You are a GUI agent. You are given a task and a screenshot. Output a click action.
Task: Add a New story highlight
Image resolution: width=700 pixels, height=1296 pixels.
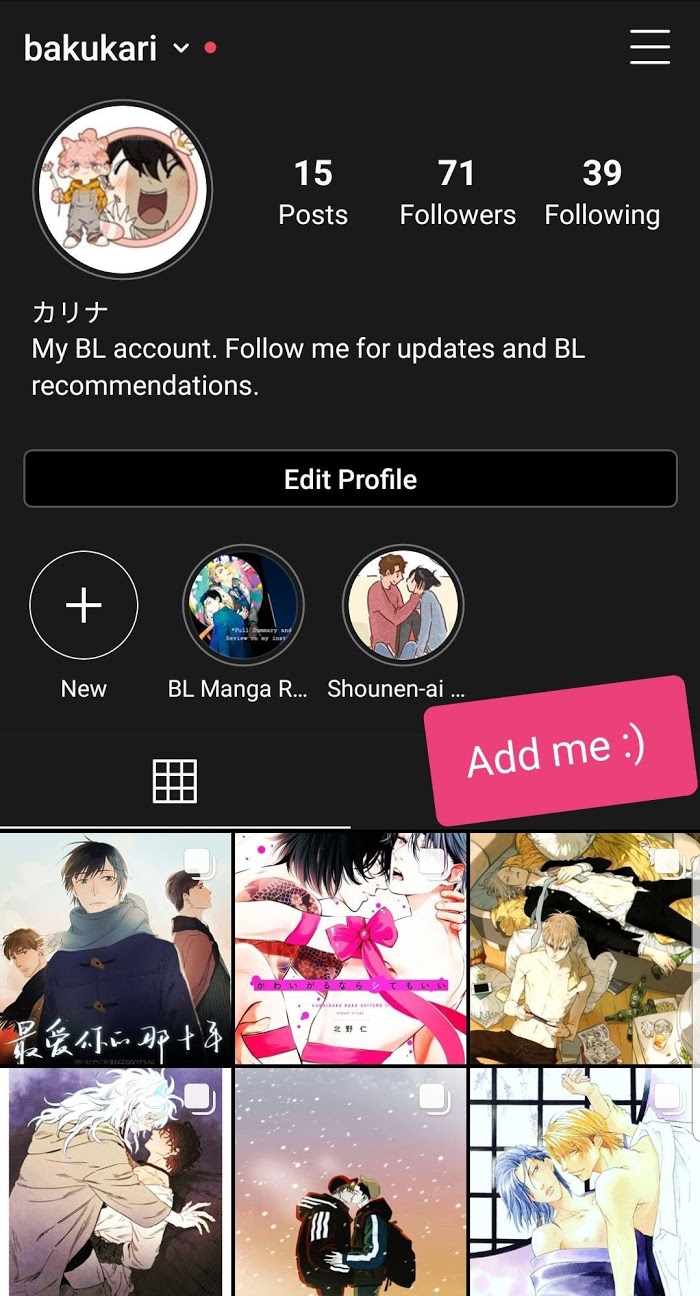(84, 605)
